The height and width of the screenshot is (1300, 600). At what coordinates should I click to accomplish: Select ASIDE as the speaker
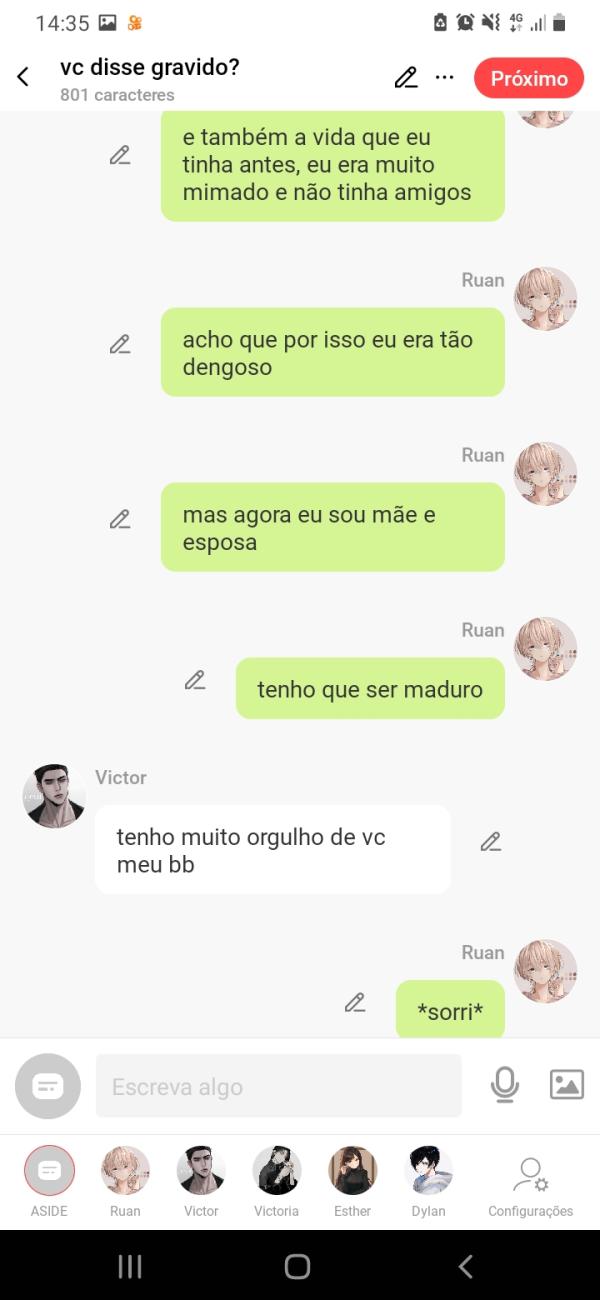[x=49, y=1171]
